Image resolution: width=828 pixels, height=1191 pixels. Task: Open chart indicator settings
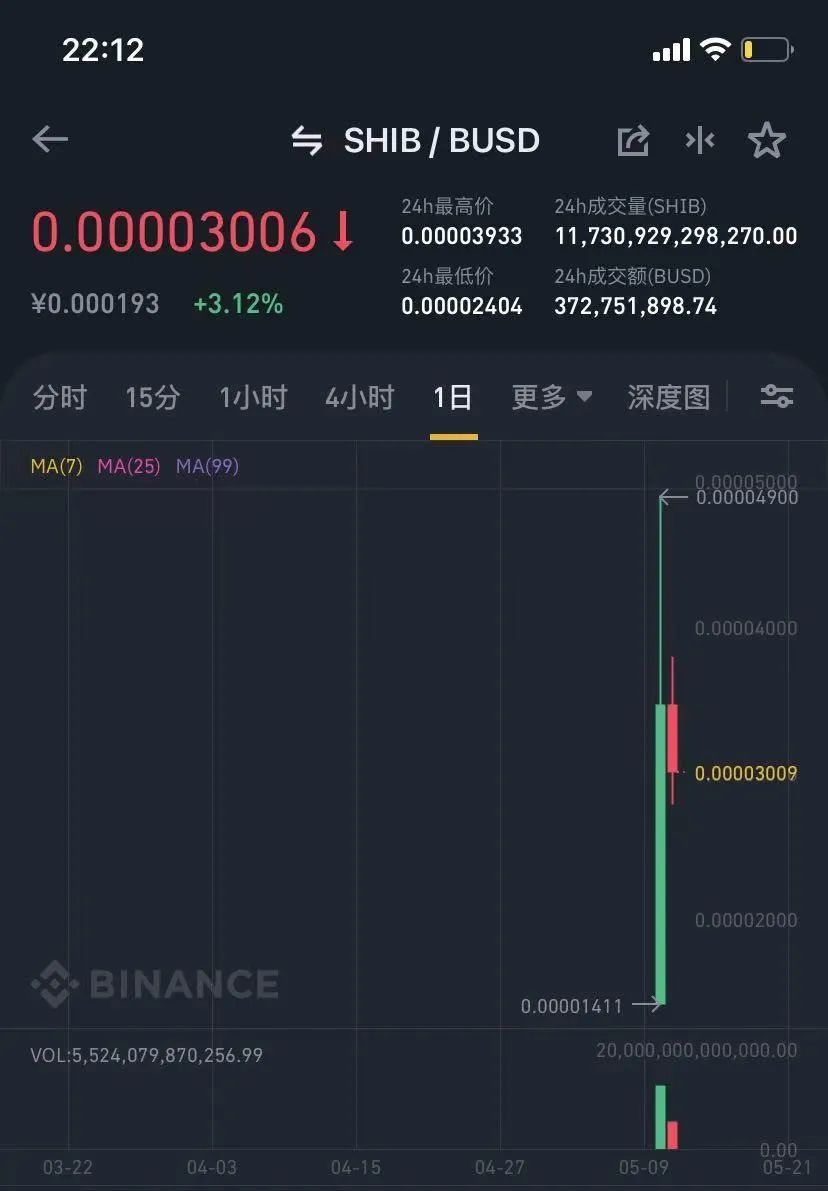[x=777, y=397]
